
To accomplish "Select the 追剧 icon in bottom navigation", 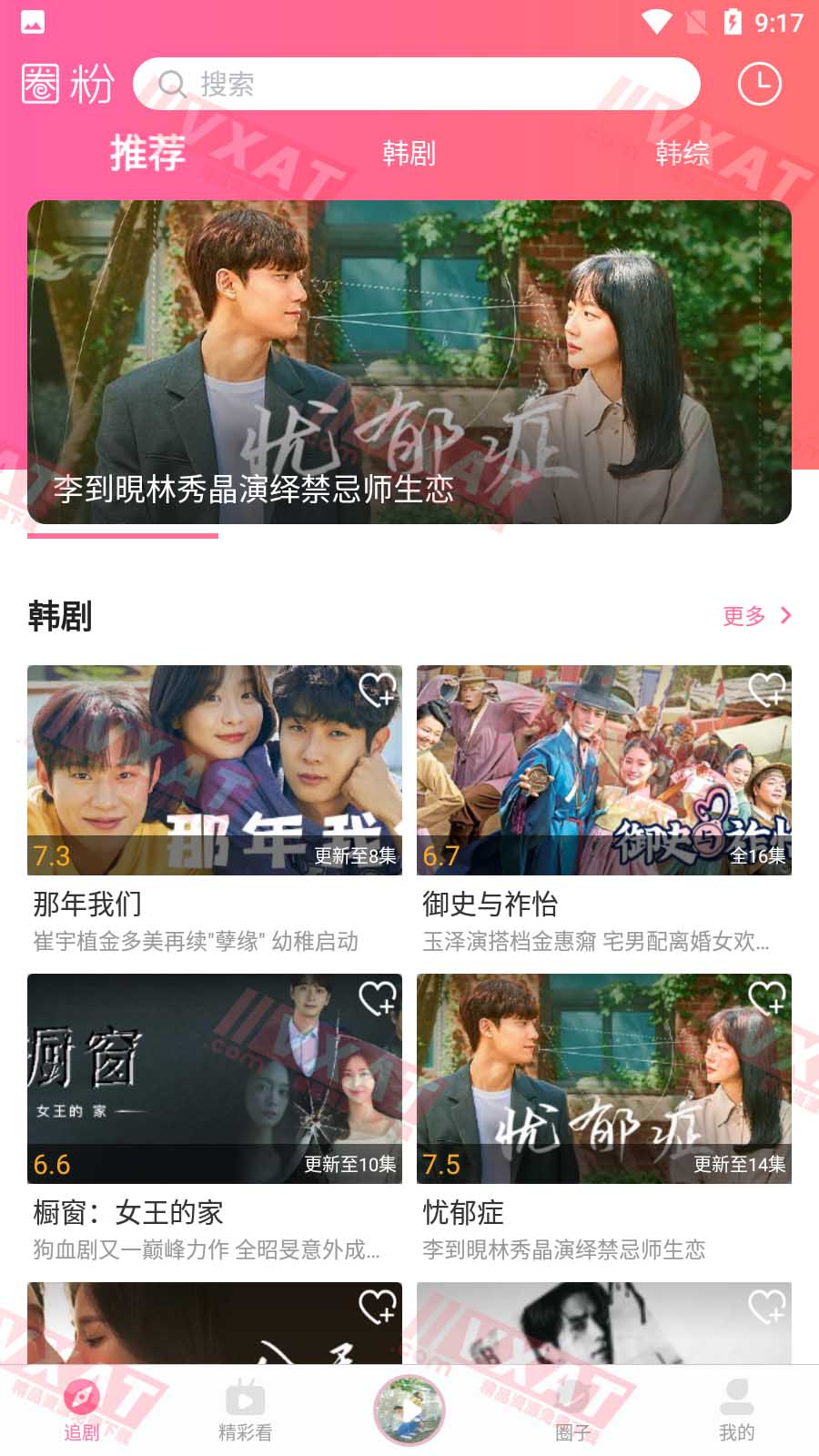I will pos(82,1406).
